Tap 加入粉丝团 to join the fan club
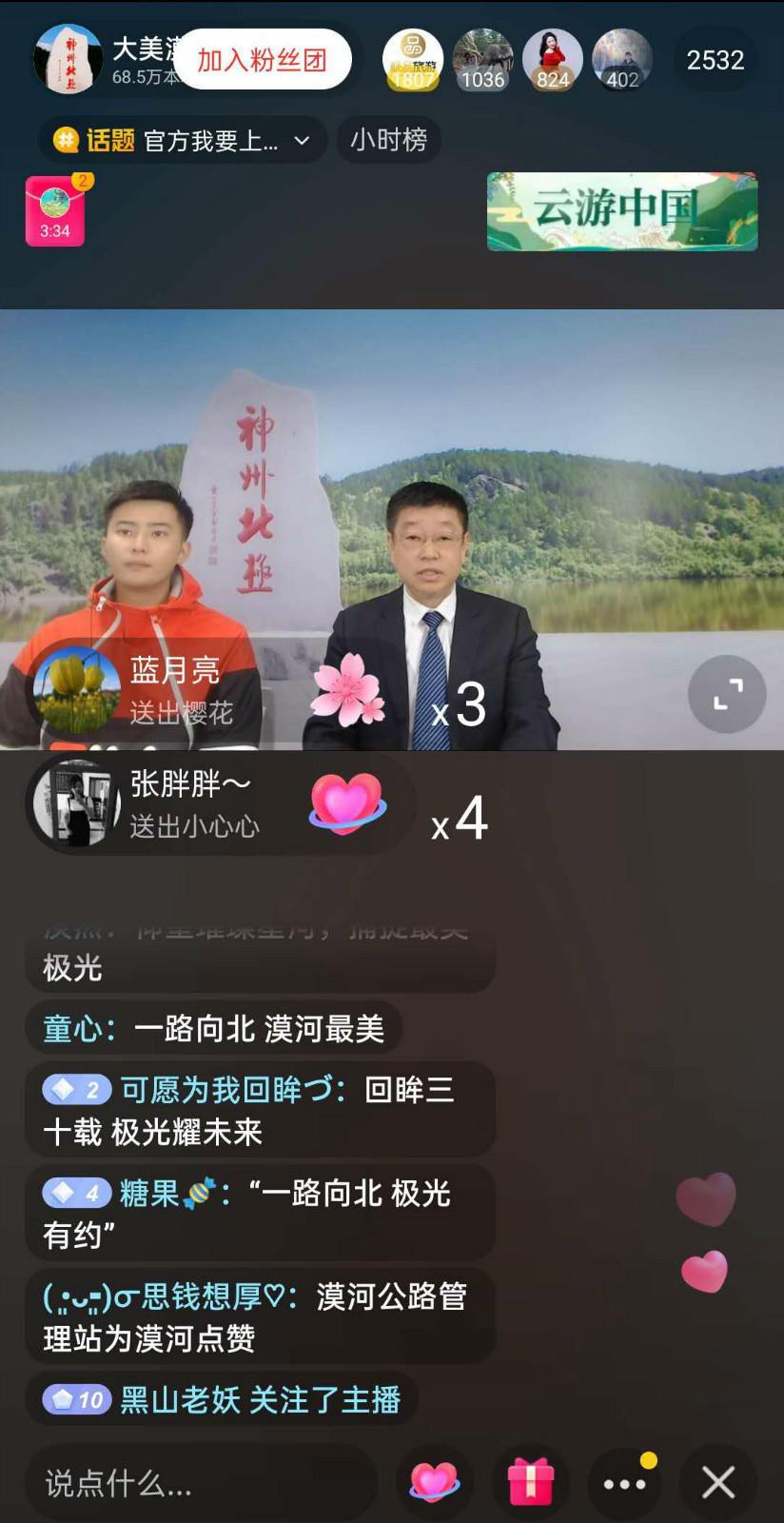Screen dimensions: 784x1523 coord(262,60)
